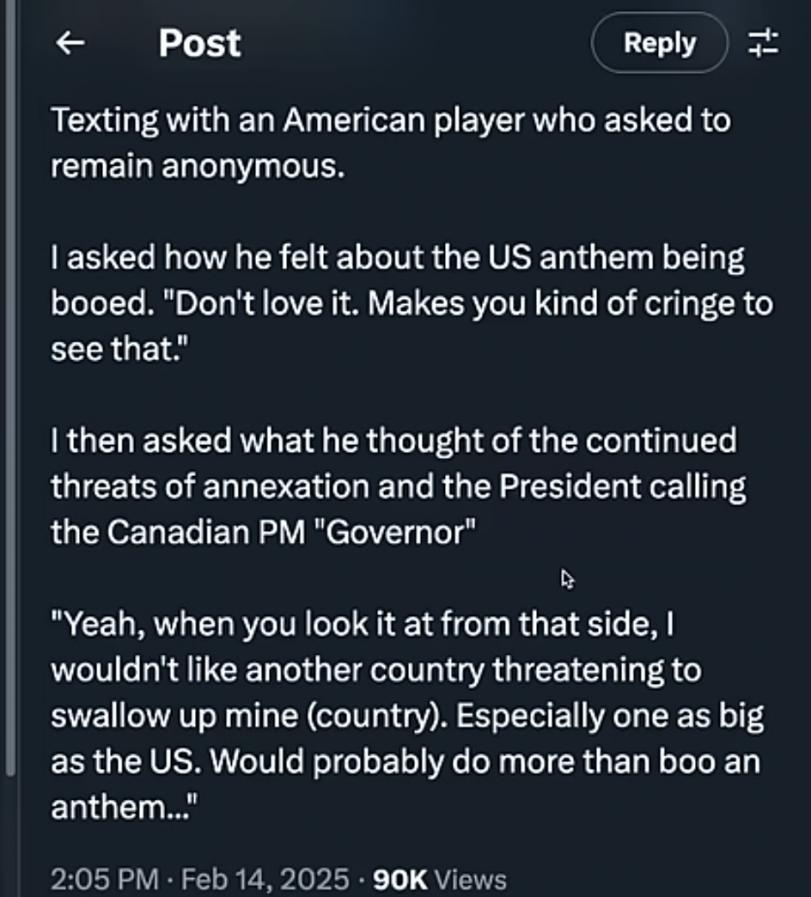Tap the Reply button
811x897 pixels.
pyautogui.click(x=659, y=43)
